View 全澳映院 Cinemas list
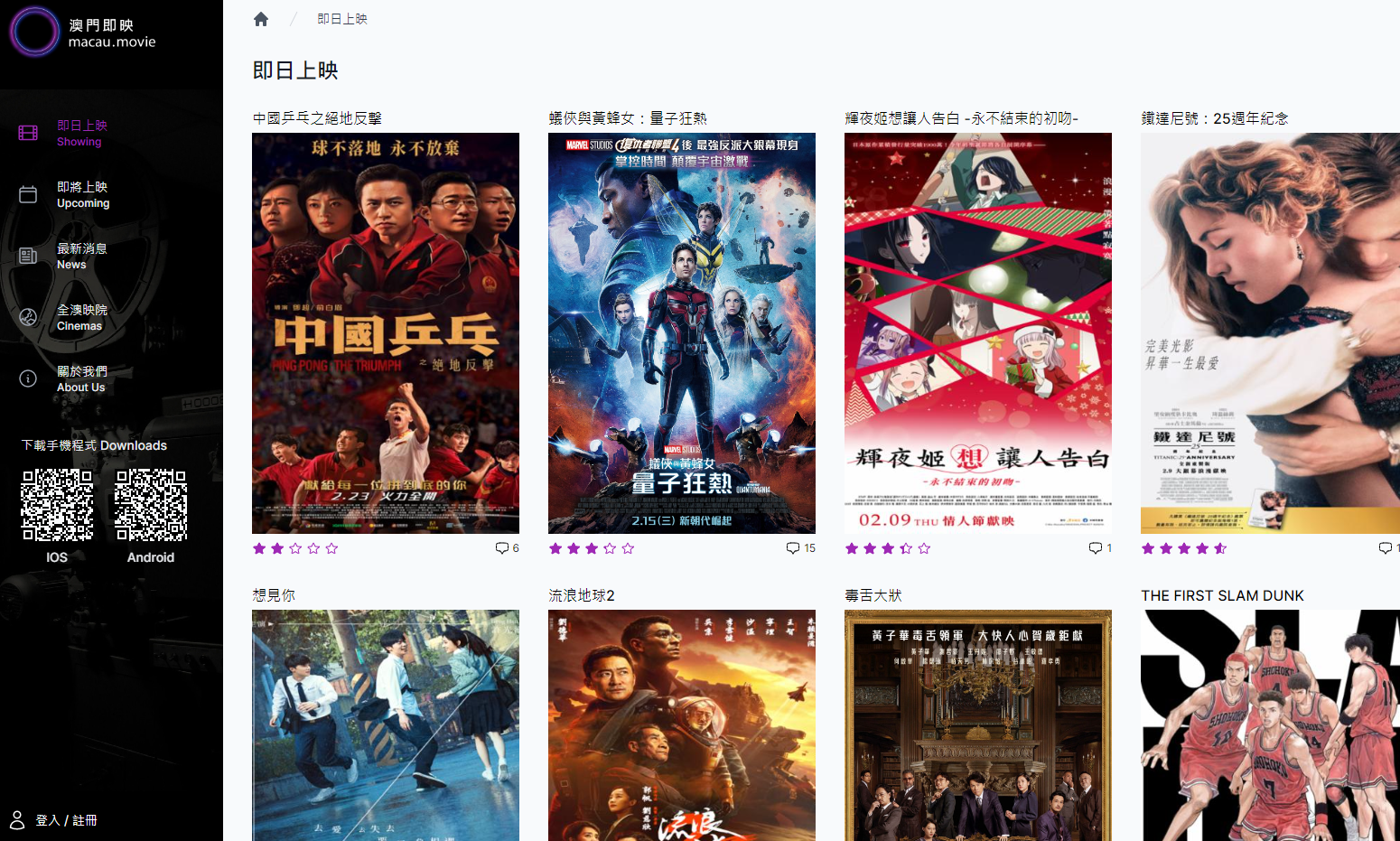Image resolution: width=1400 pixels, height=841 pixels. (x=81, y=317)
